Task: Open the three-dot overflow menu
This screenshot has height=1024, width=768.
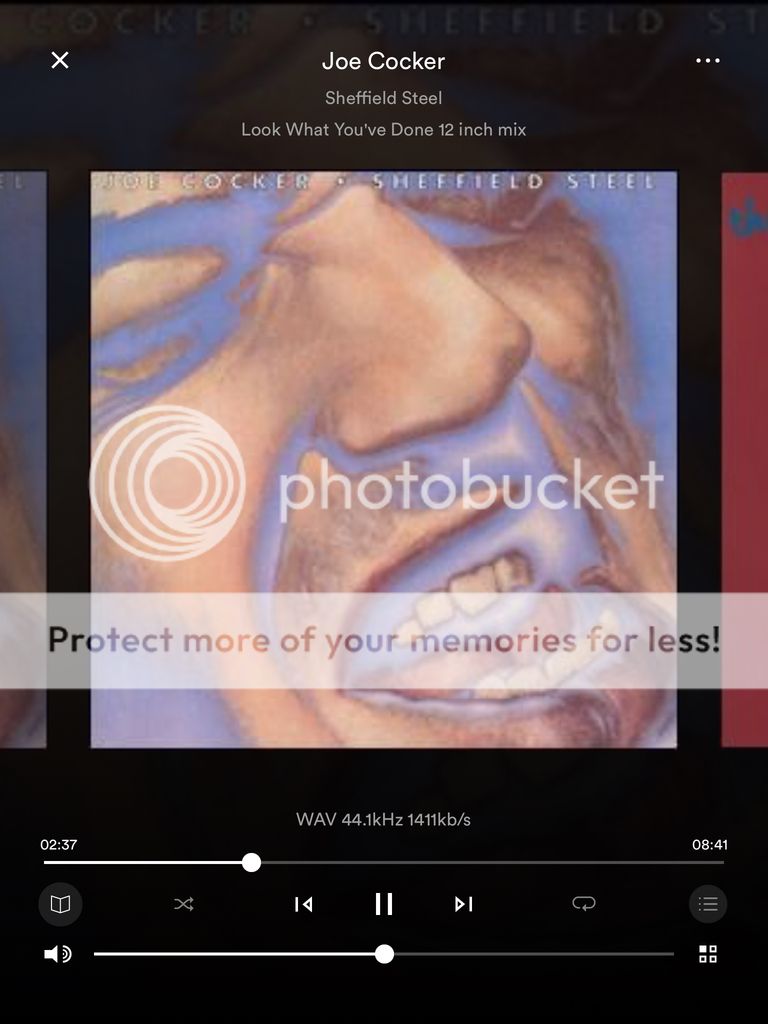Action: point(707,61)
